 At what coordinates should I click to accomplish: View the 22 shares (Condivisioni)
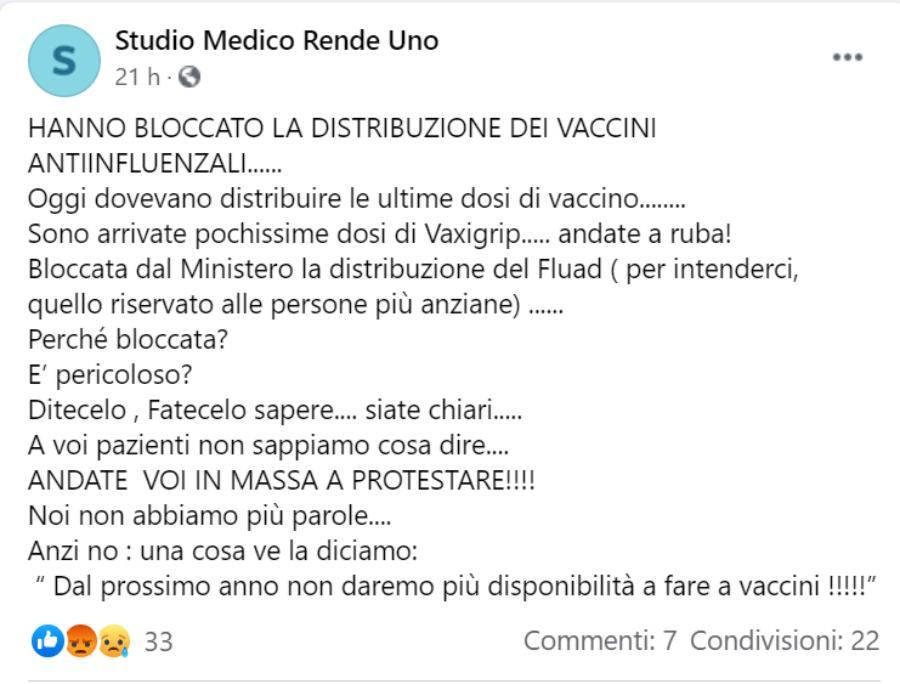tap(784, 641)
